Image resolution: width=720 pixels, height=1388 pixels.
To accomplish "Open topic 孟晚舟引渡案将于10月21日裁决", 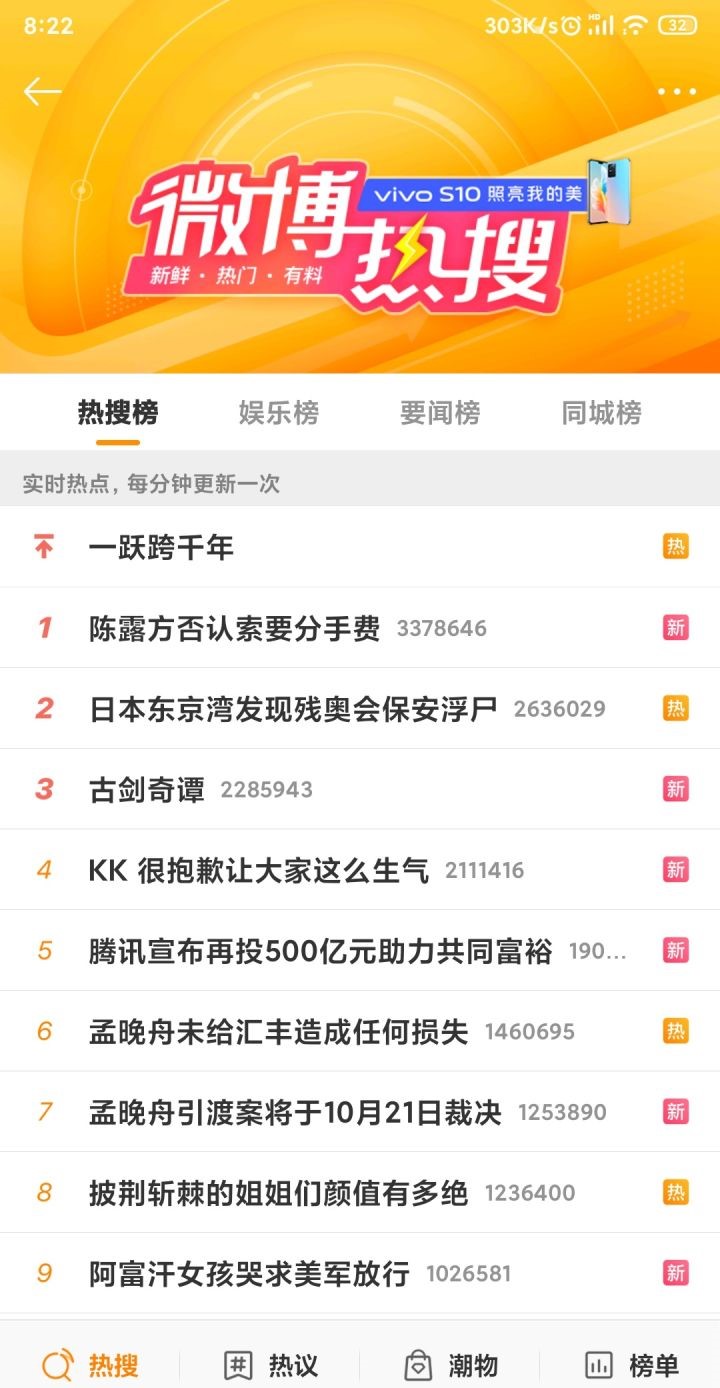I will pyautogui.click(x=295, y=1112).
